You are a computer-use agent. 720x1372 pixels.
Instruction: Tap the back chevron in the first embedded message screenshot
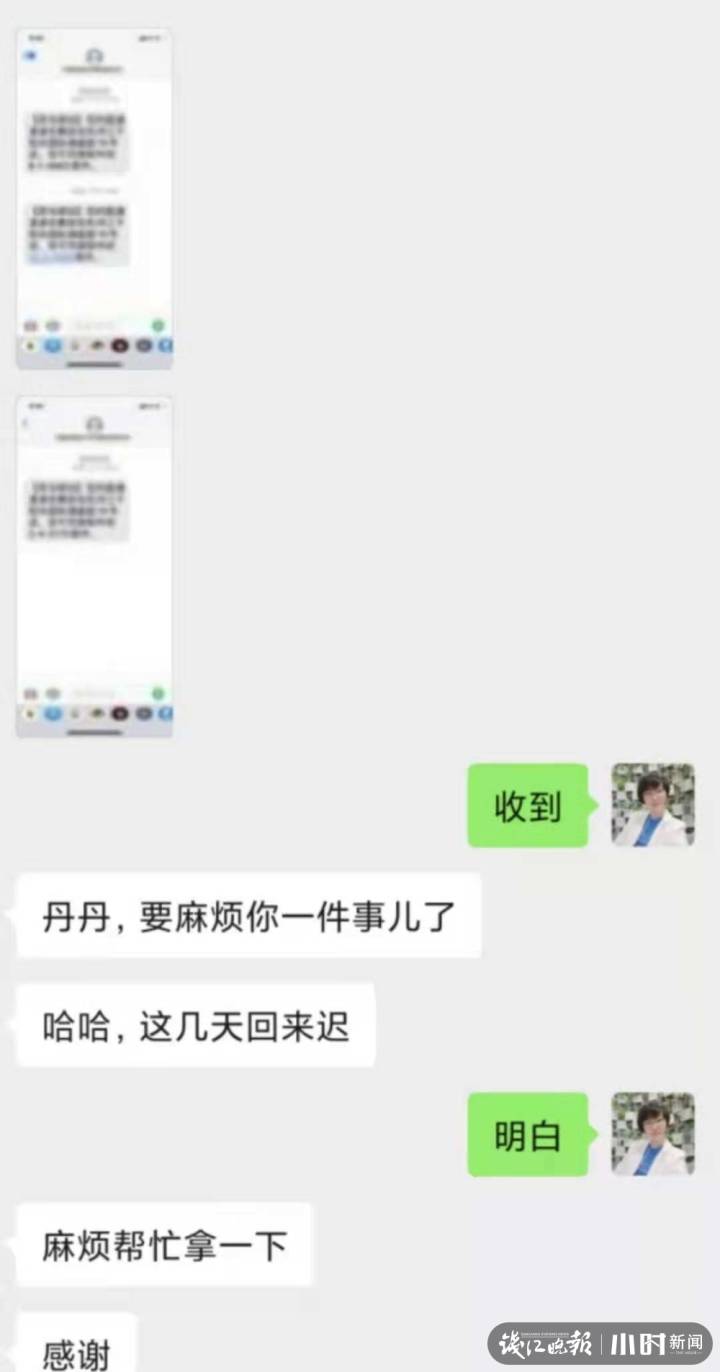(x=30, y=56)
